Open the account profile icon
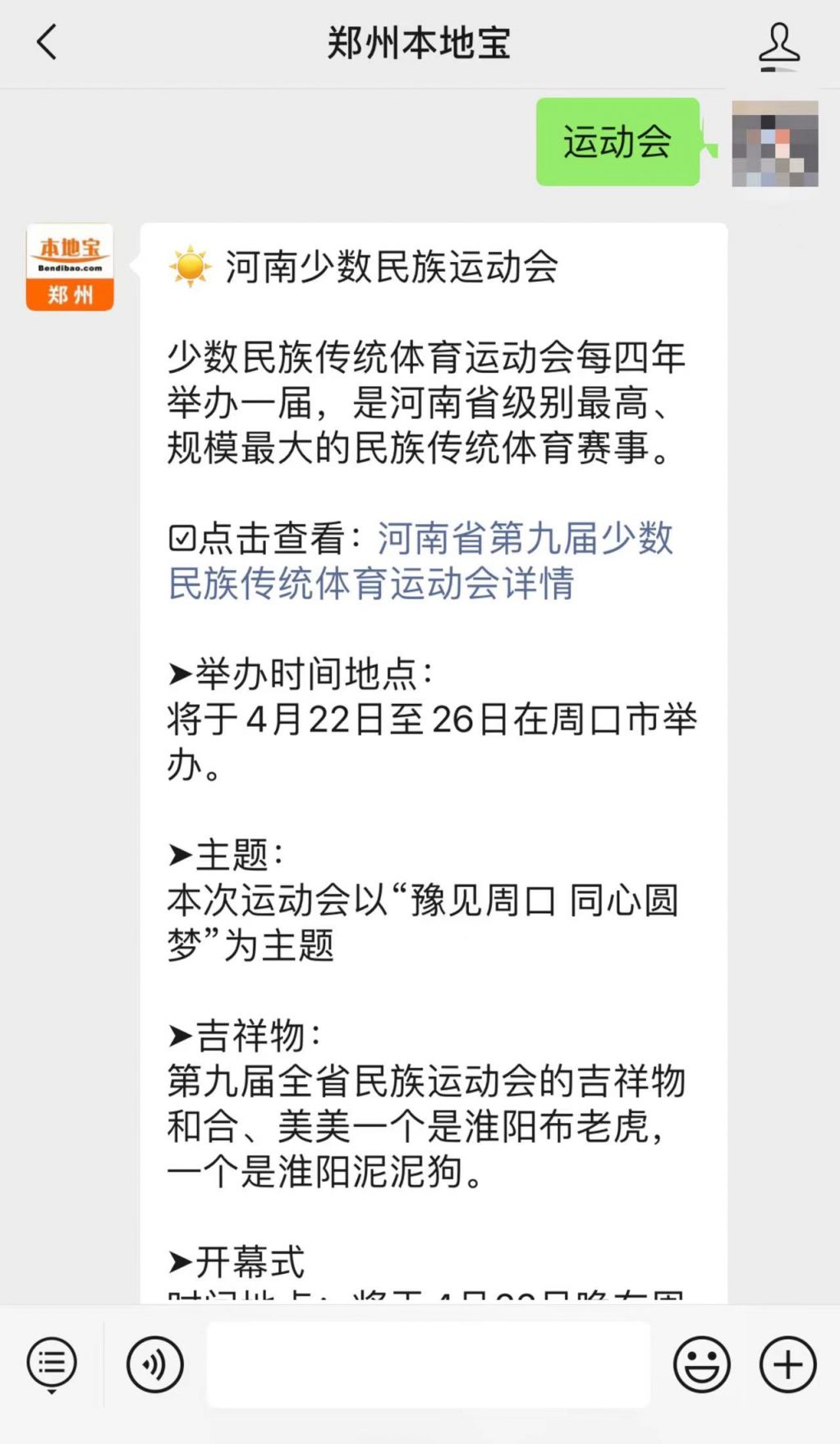Viewport: 840px width, 1444px height. [x=778, y=45]
